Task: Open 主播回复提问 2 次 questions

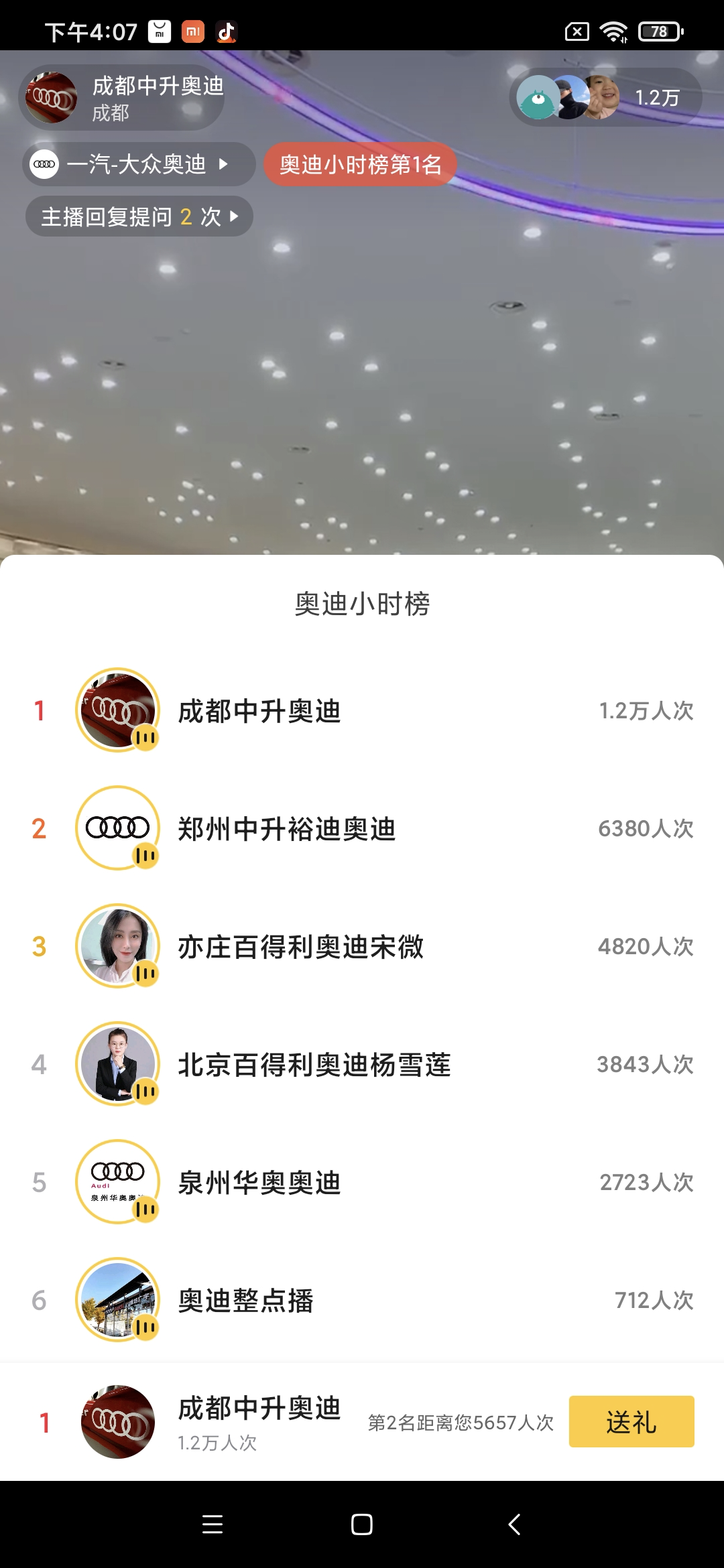Action: [139, 216]
